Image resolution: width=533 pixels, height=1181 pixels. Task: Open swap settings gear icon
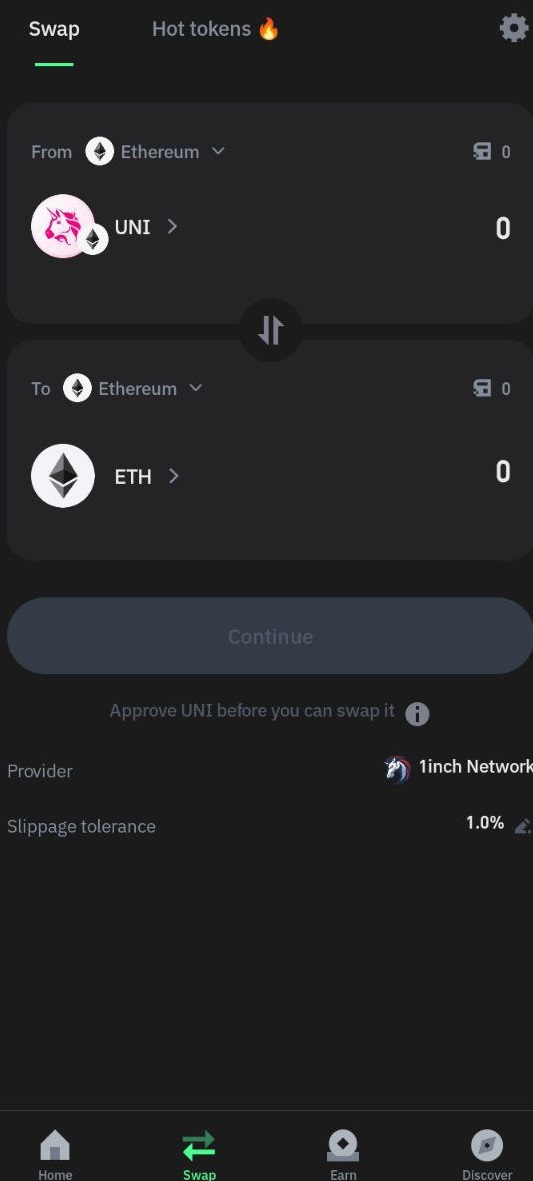(513, 29)
